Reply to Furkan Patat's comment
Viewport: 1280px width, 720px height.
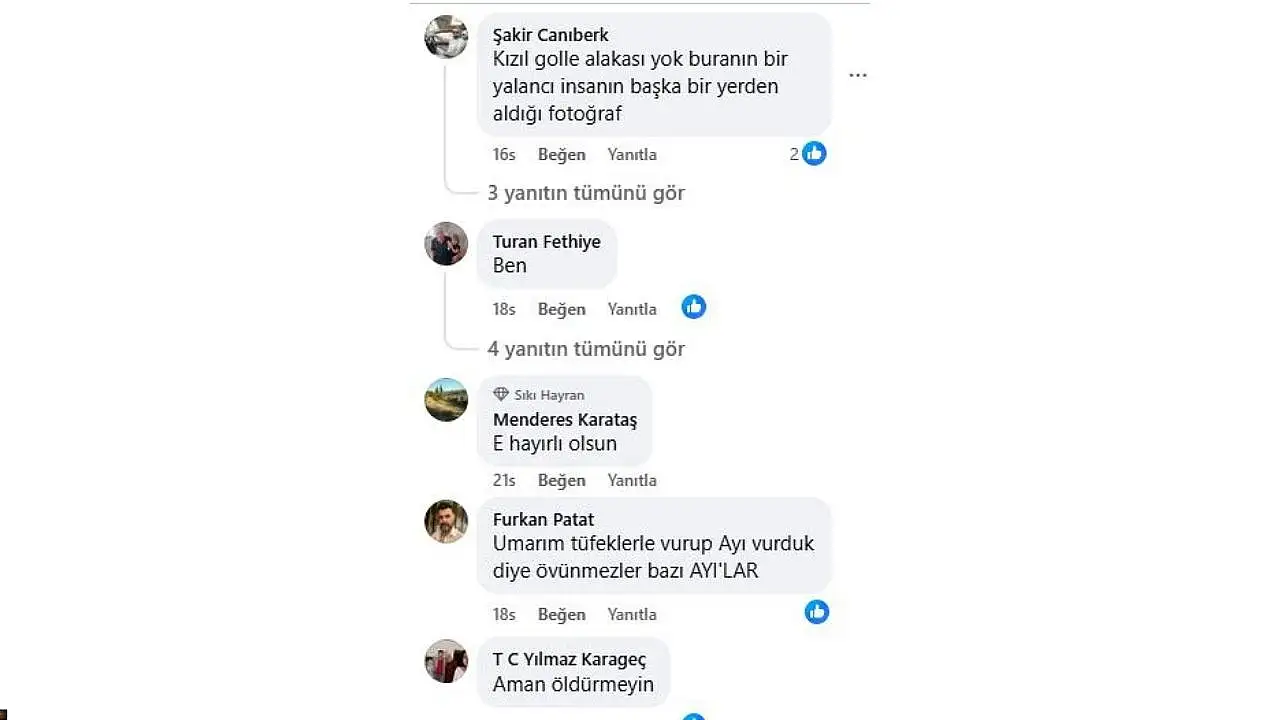pos(632,614)
